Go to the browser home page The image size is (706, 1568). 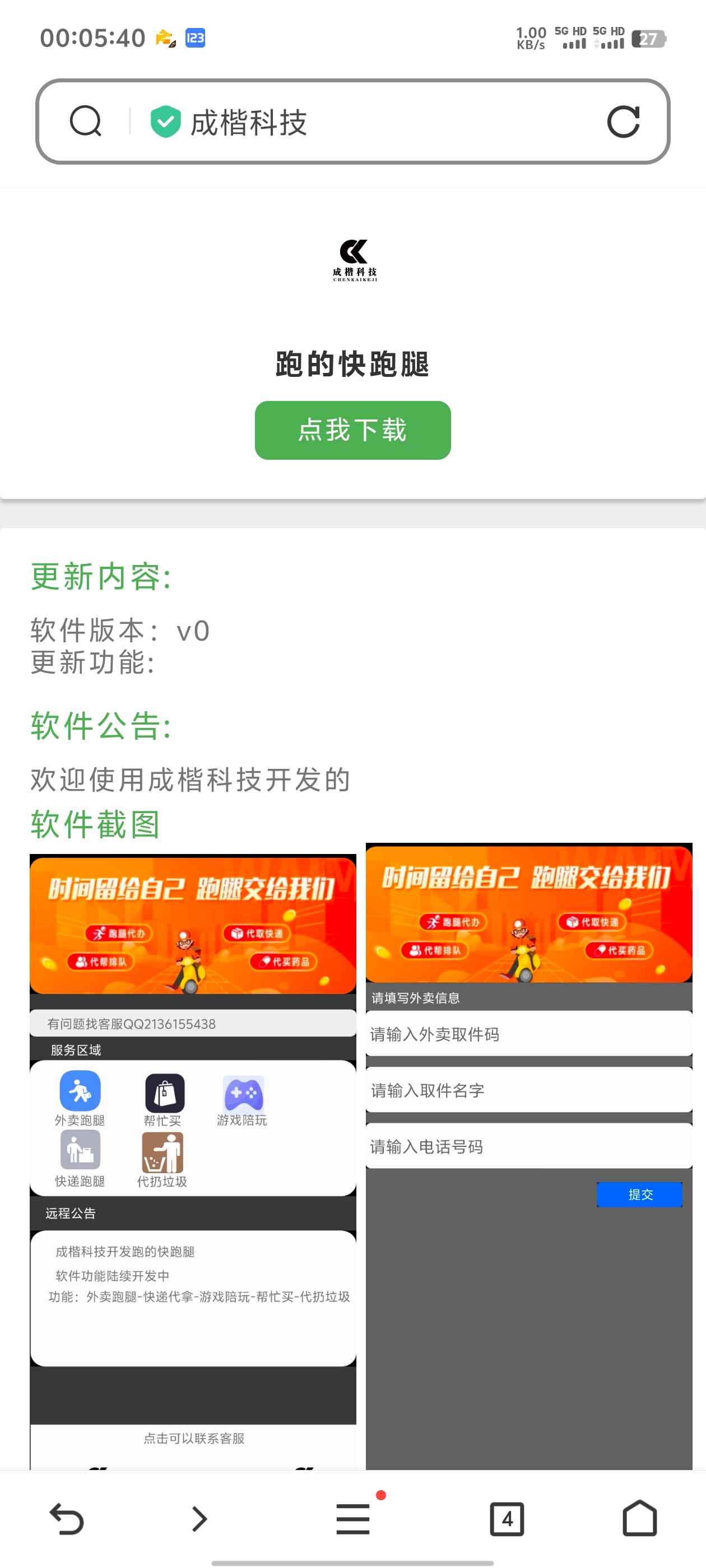(x=640, y=1518)
